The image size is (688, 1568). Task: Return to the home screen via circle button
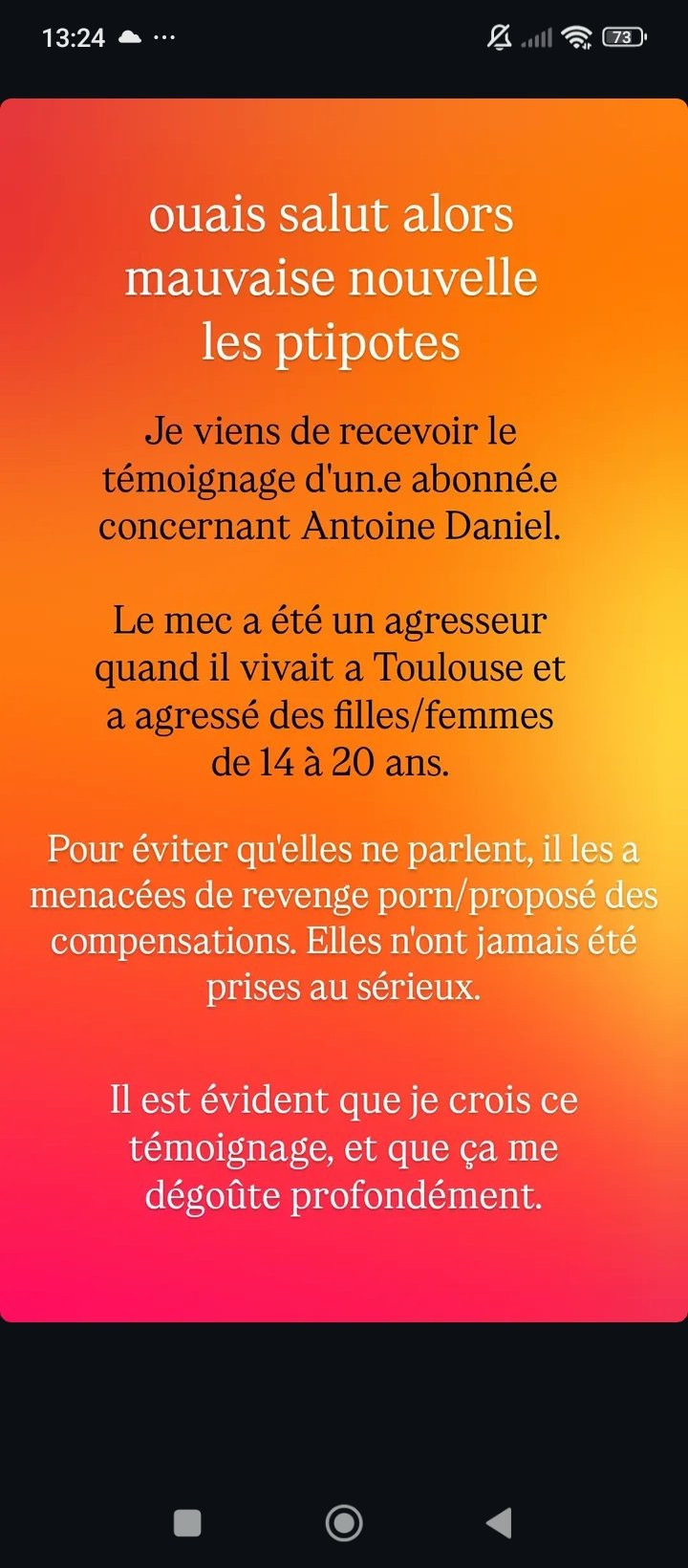344,1522
